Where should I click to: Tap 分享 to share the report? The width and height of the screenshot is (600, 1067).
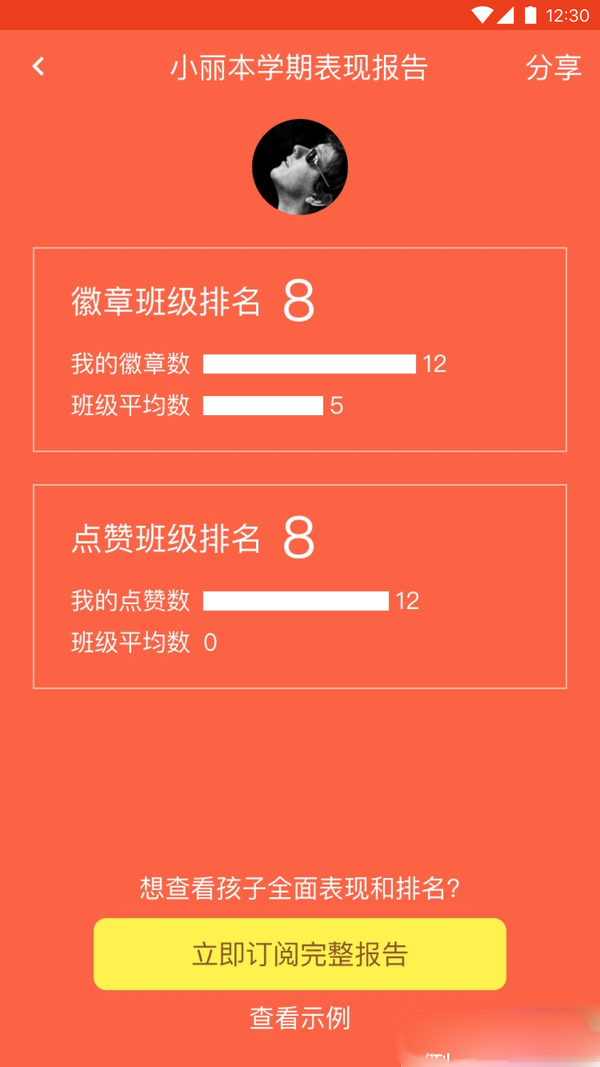click(x=554, y=68)
